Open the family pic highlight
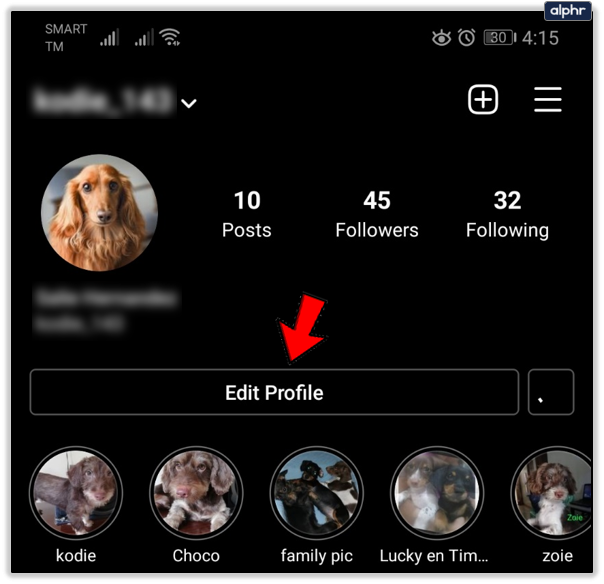Screen dimensions: 604x584 click(x=316, y=492)
